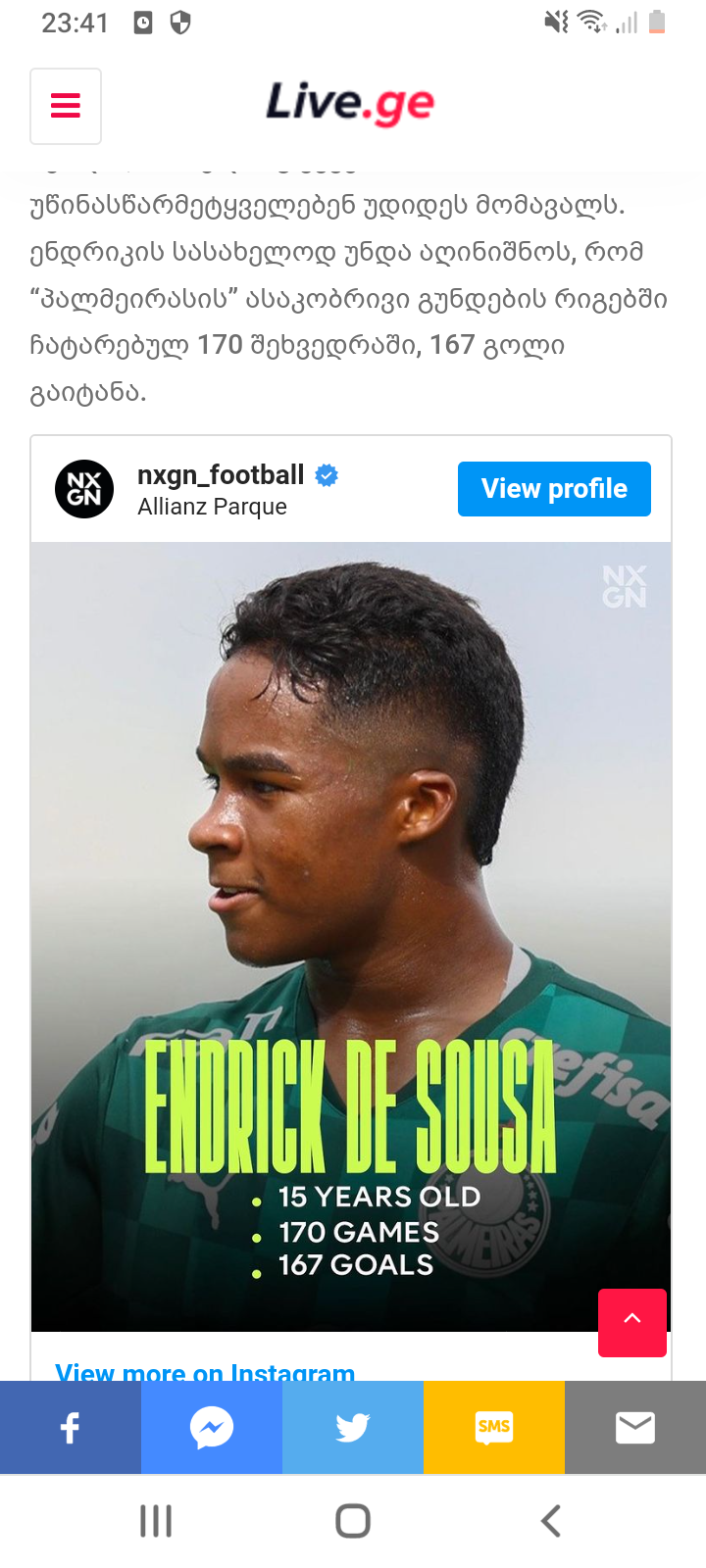
Task: Share the article by email
Action: click(x=634, y=1427)
